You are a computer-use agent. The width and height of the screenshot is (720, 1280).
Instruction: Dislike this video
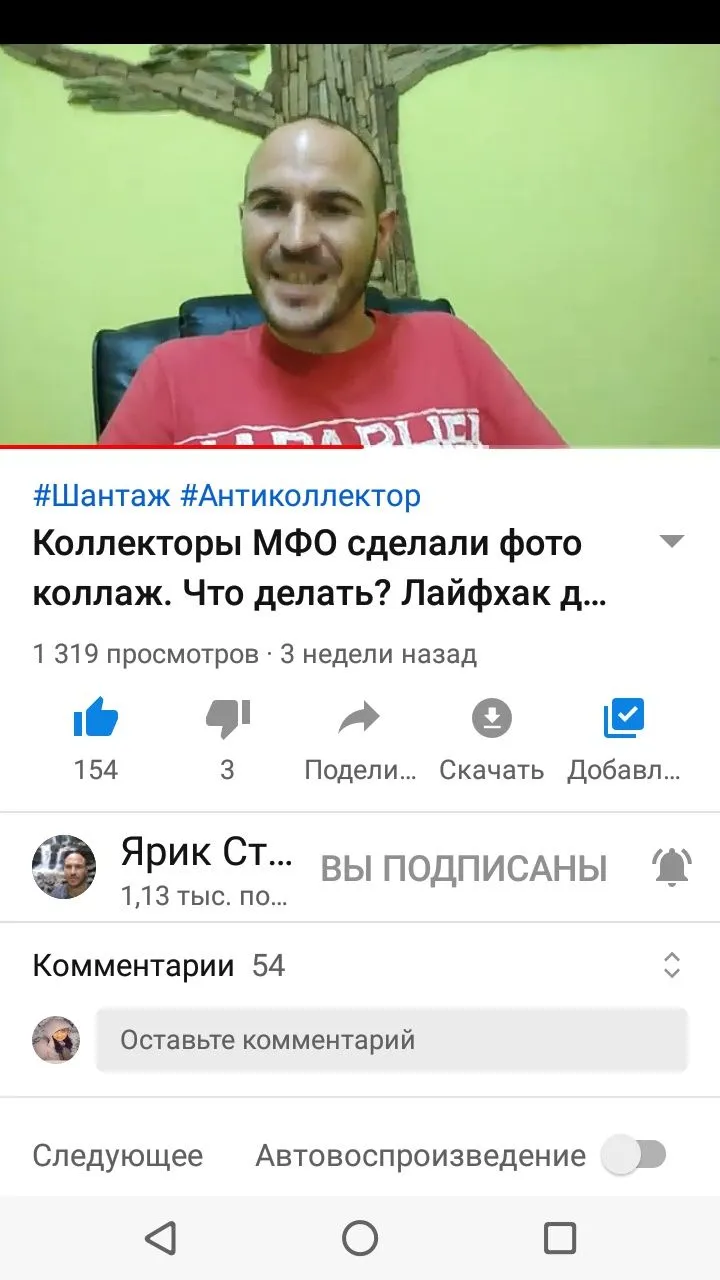[x=227, y=720]
